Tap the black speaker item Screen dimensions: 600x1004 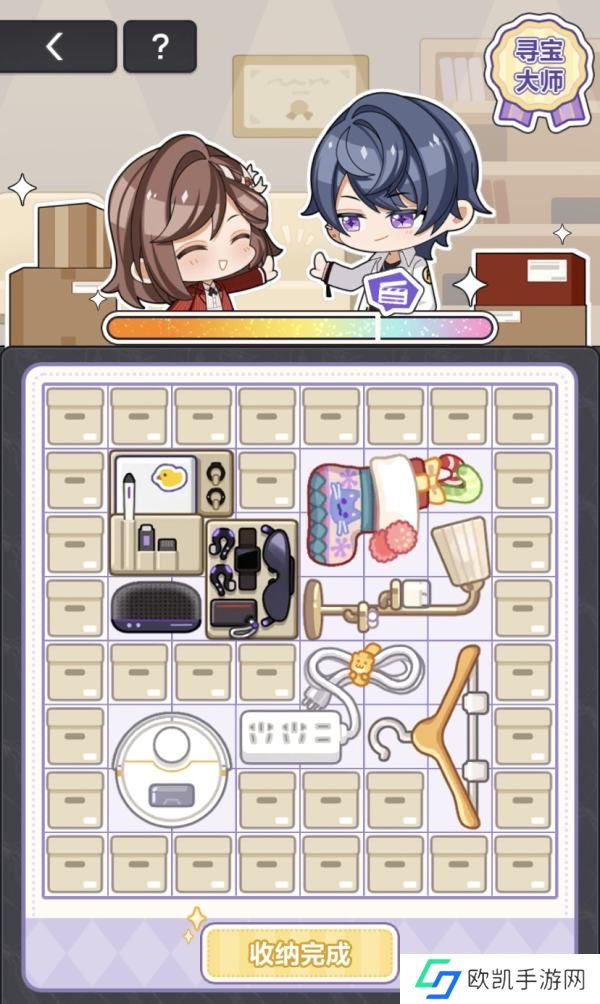(154, 607)
